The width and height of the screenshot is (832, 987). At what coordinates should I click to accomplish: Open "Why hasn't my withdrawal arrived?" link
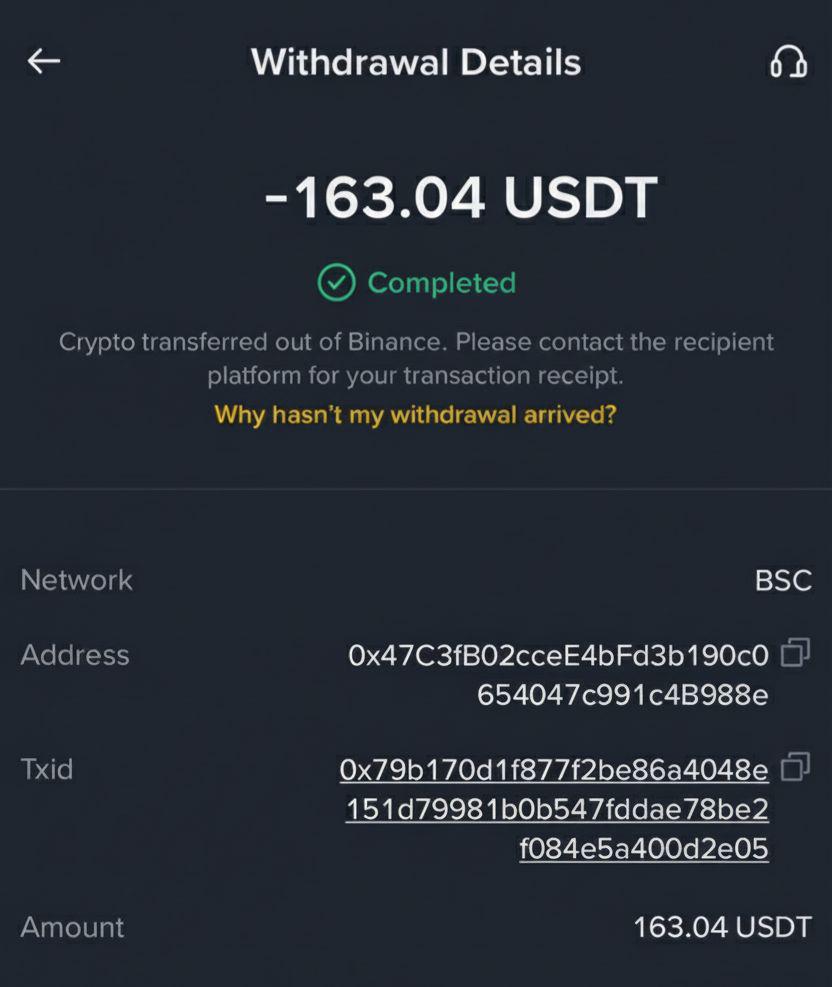415,414
